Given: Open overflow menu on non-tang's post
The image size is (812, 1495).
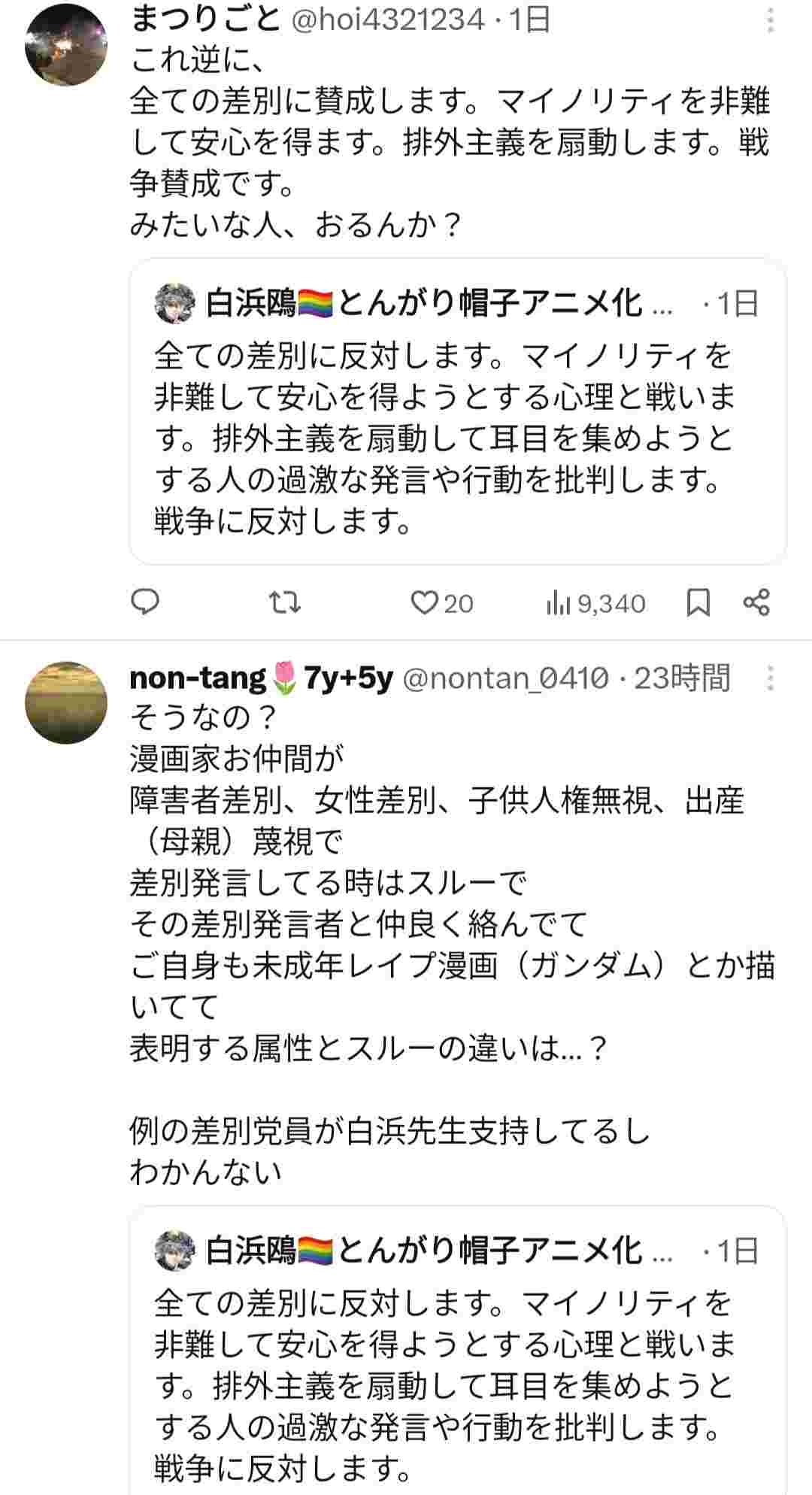Looking at the screenshot, I should point(770,678).
